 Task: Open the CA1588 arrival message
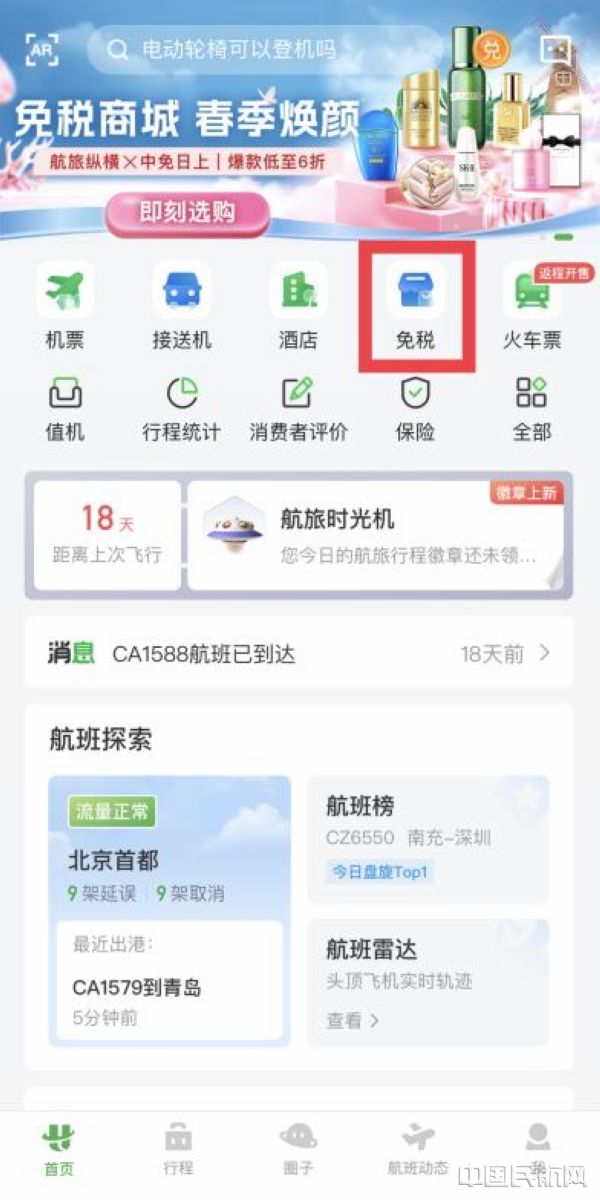pos(298,654)
